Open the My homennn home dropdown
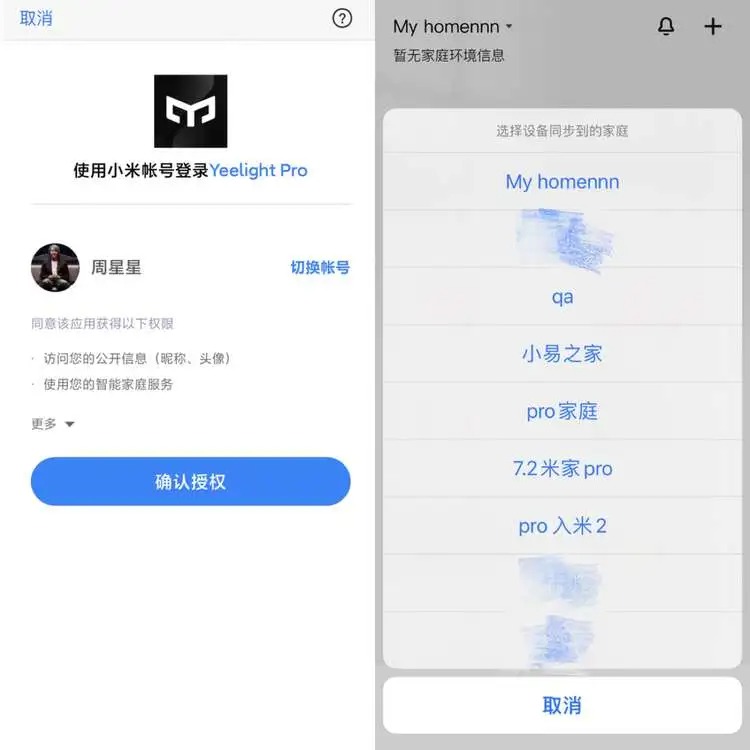This screenshot has height=750, width=750. tap(452, 27)
